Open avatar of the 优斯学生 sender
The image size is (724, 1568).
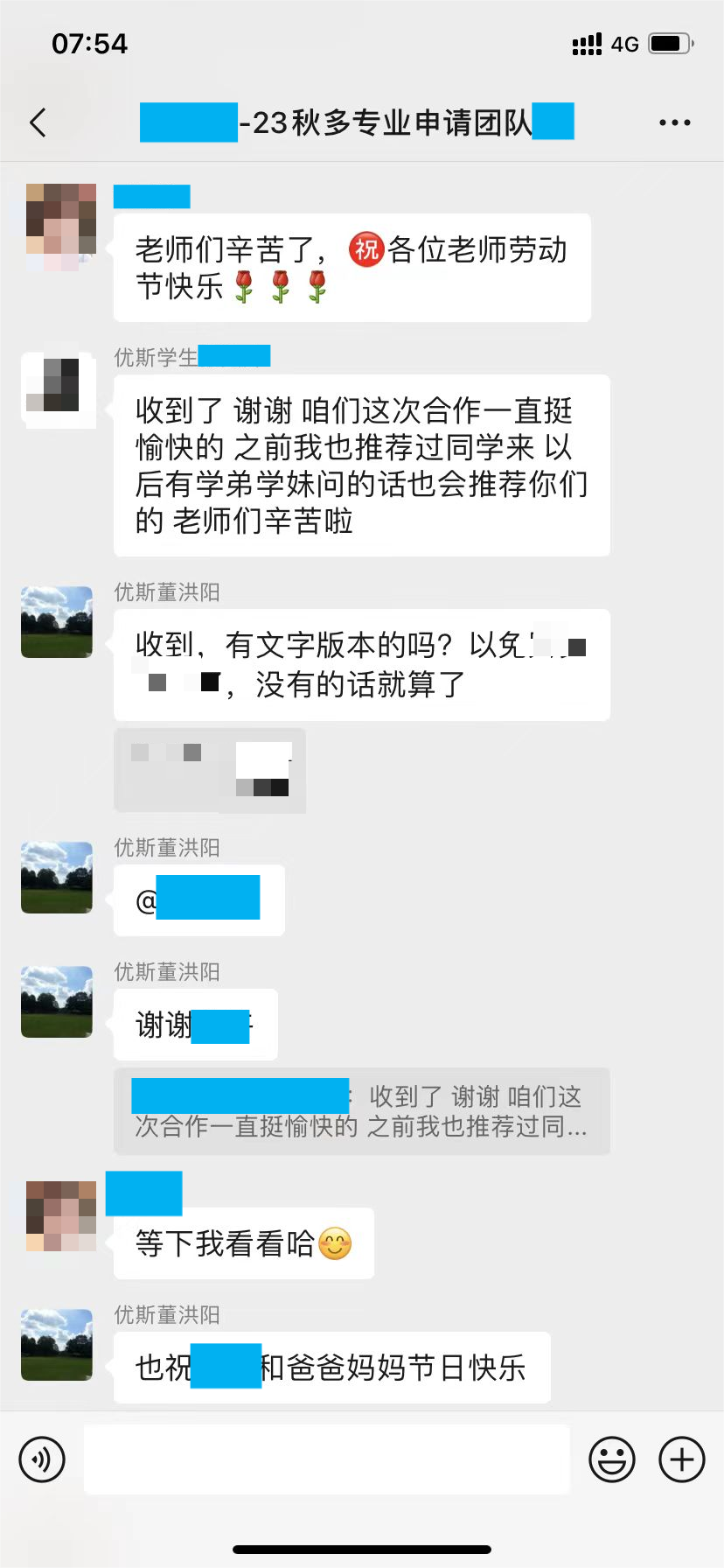tap(58, 390)
